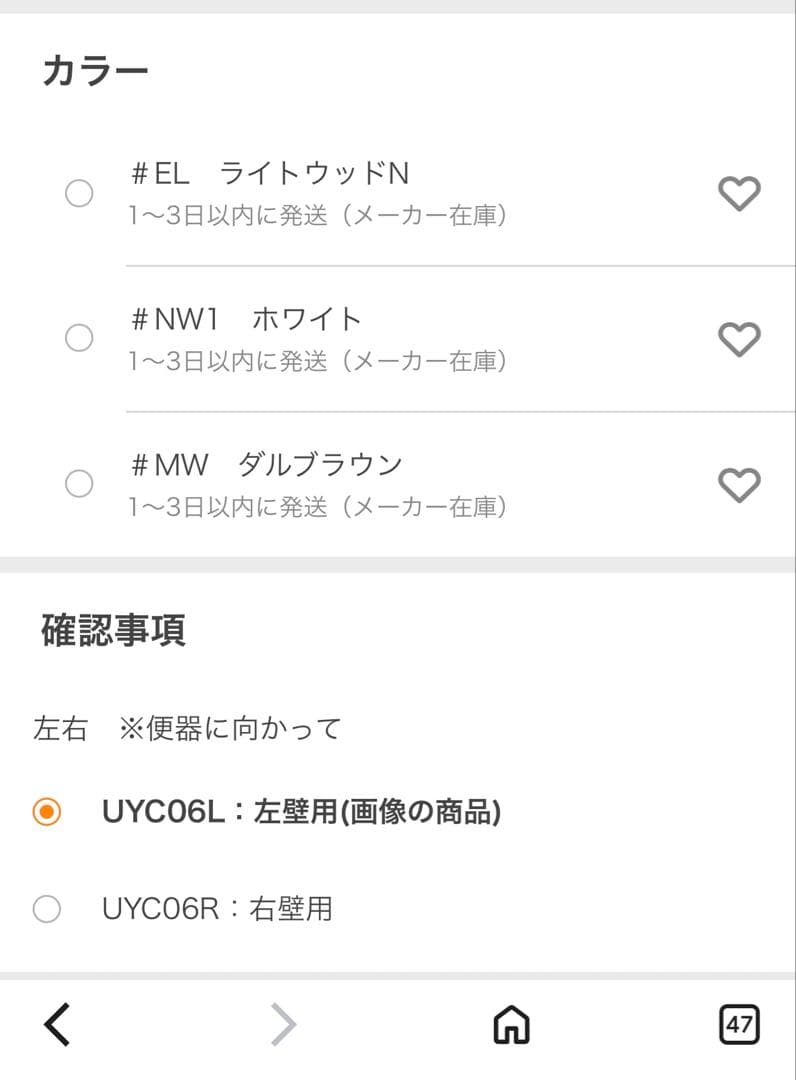
Task: Favorite the #EL ライトウッドN color option
Action: tap(740, 194)
